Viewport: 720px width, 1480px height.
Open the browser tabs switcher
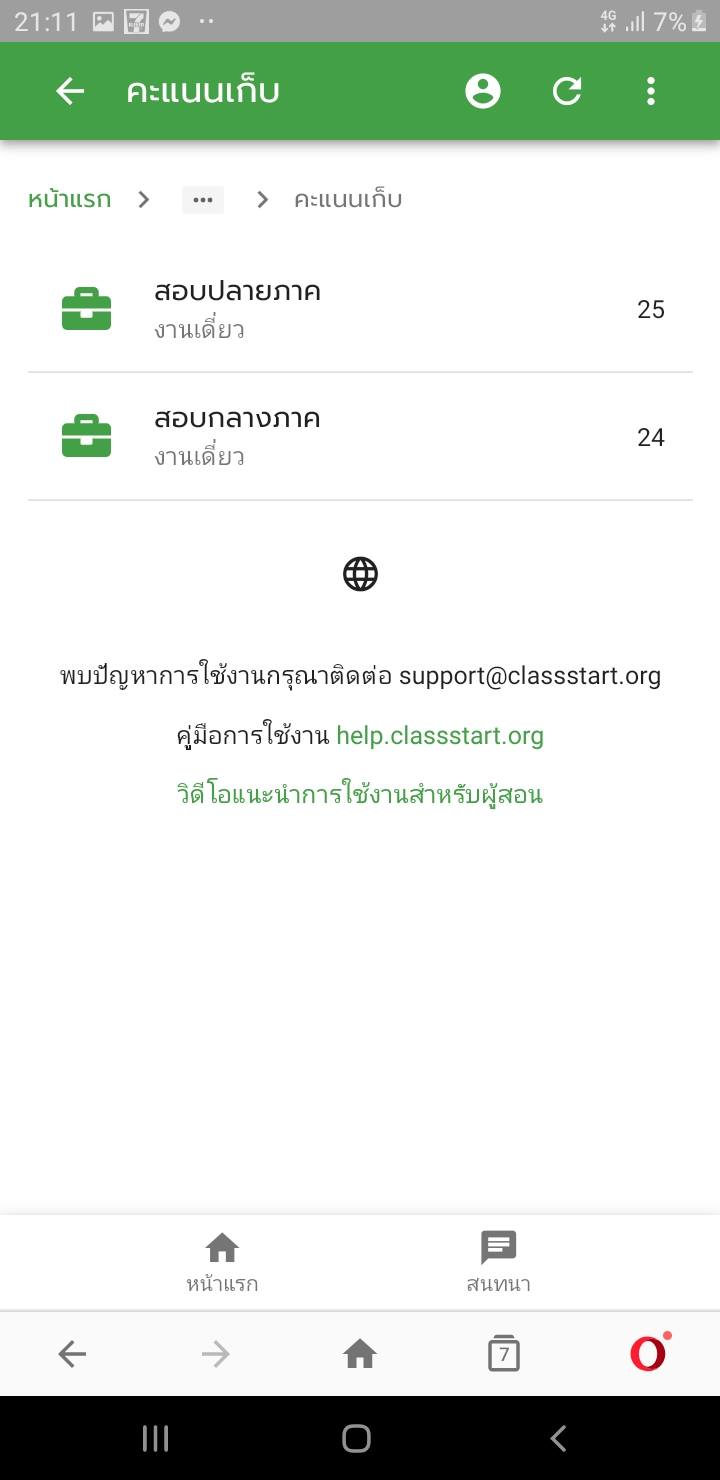[504, 1354]
